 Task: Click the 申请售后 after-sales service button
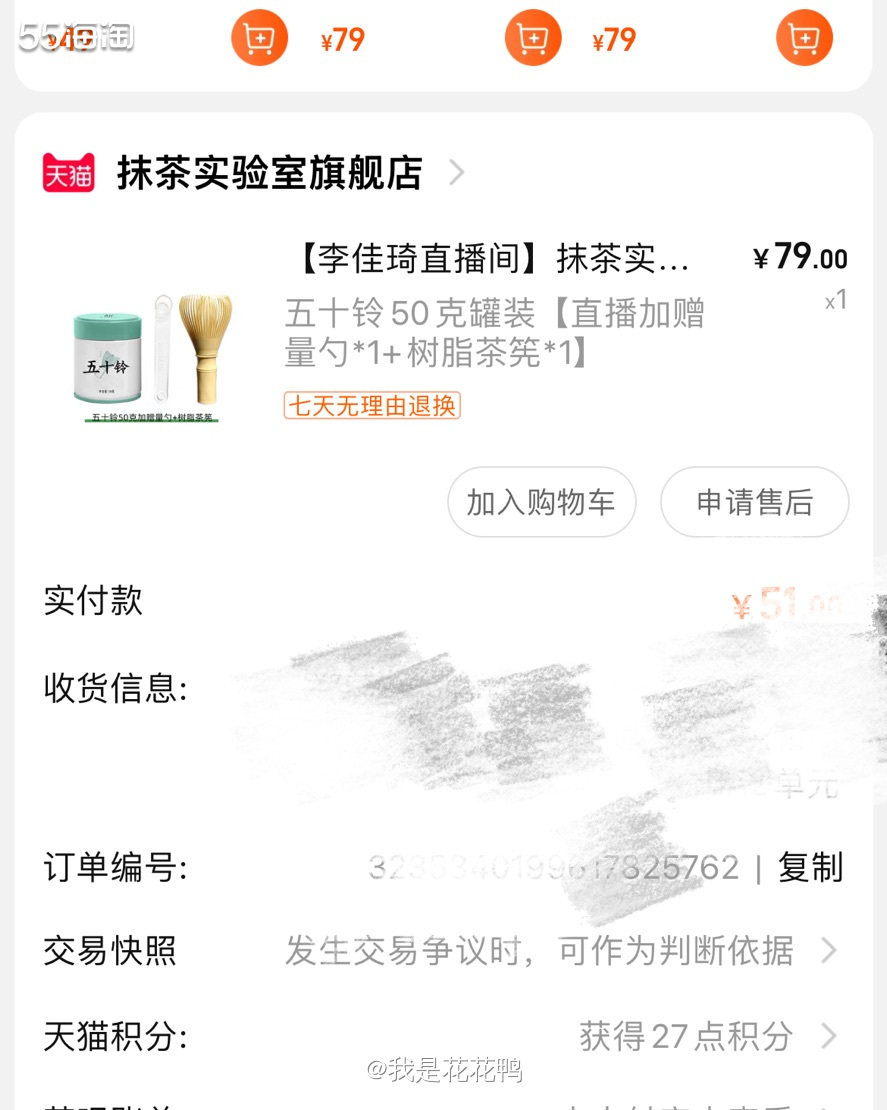pyautogui.click(x=754, y=502)
